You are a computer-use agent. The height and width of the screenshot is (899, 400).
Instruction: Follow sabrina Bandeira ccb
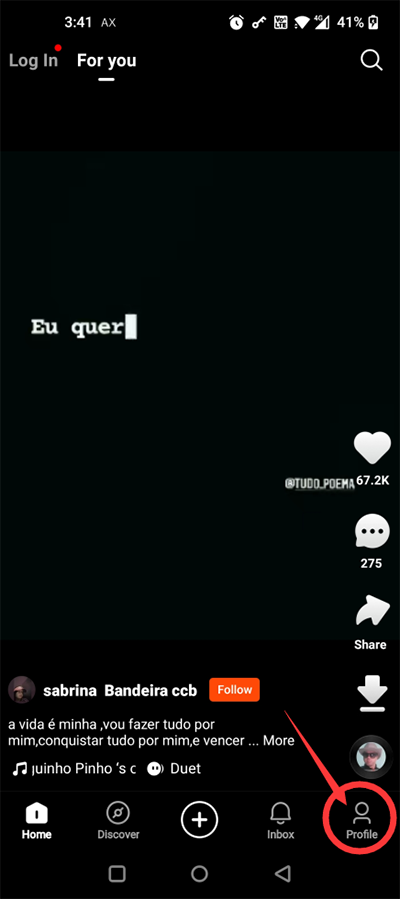(234, 690)
